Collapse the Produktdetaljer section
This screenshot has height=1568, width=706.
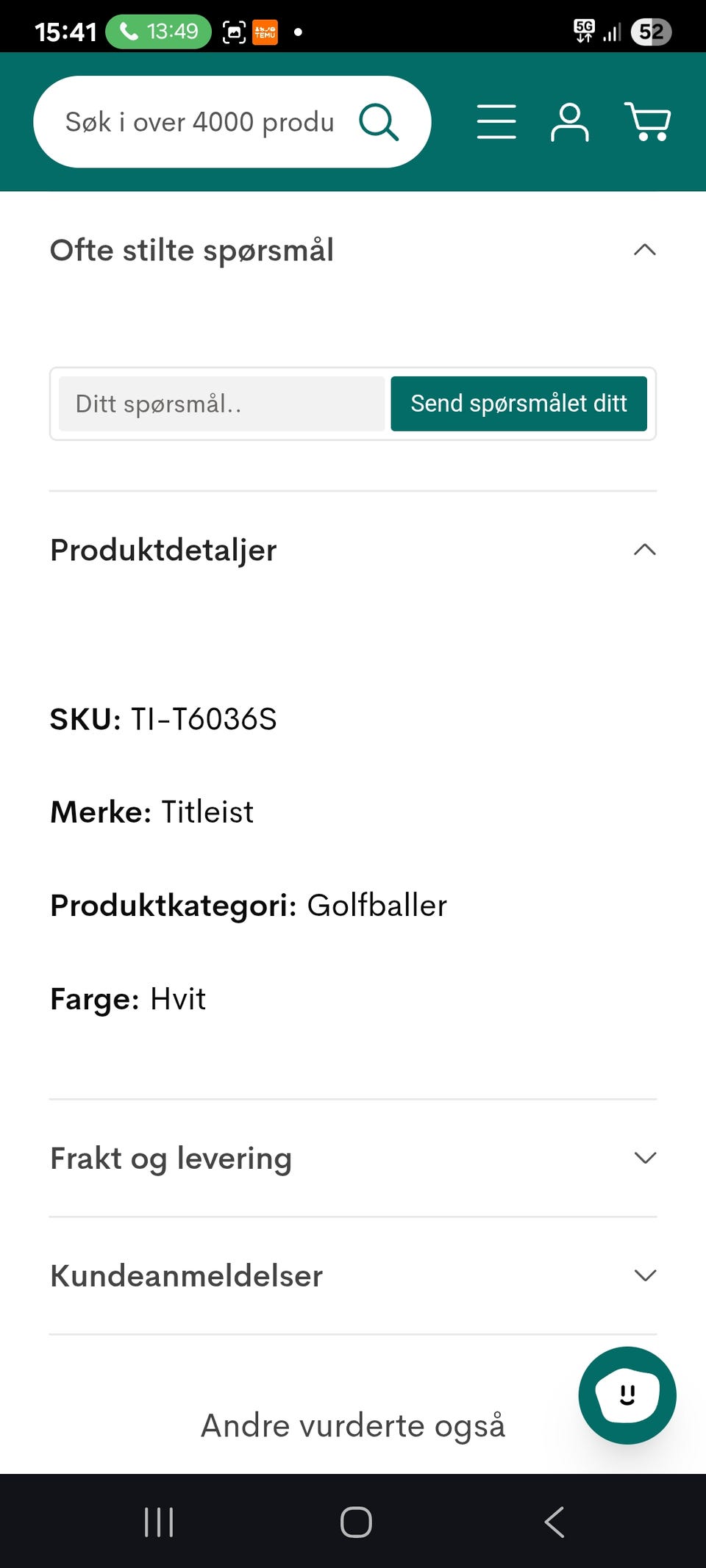pyautogui.click(x=644, y=550)
